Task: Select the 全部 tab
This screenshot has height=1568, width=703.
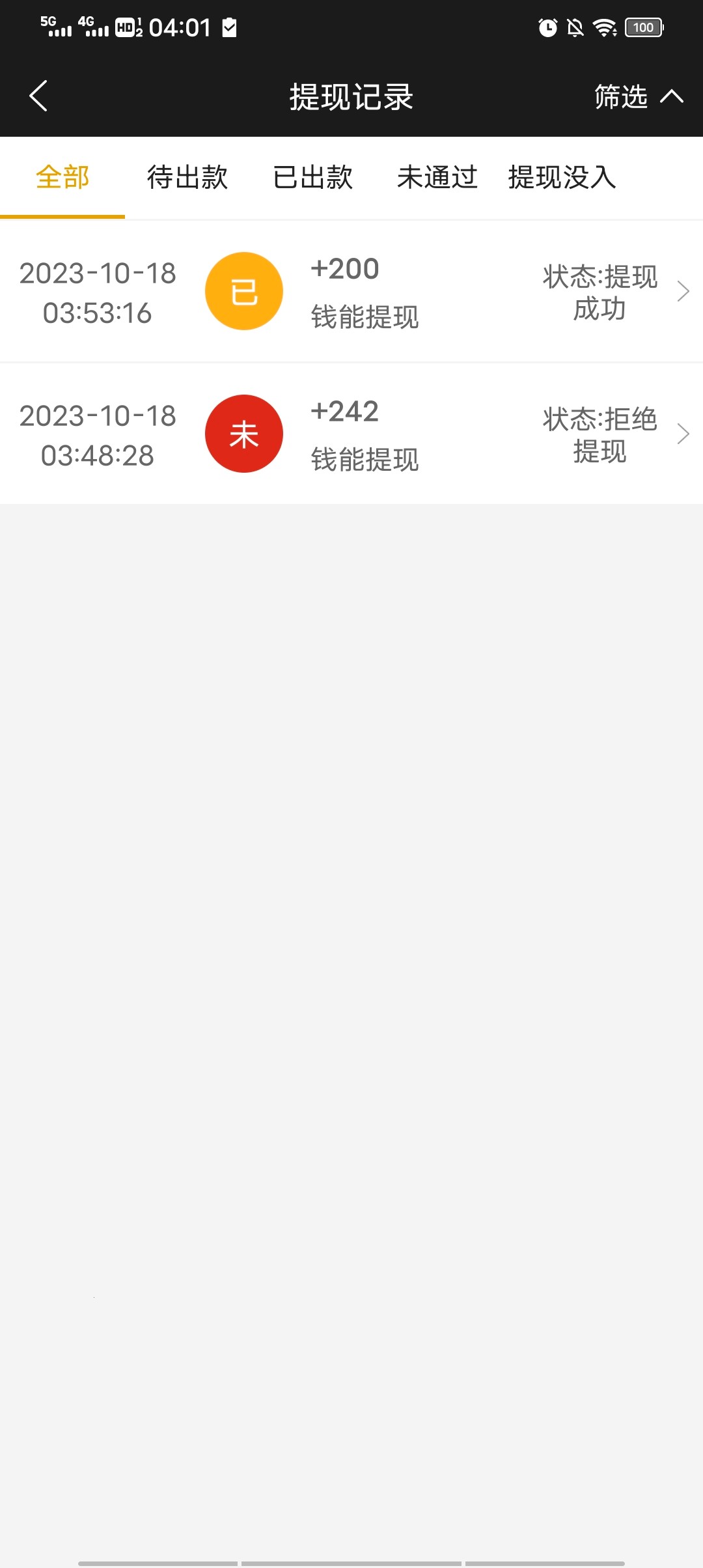Action: [62, 177]
